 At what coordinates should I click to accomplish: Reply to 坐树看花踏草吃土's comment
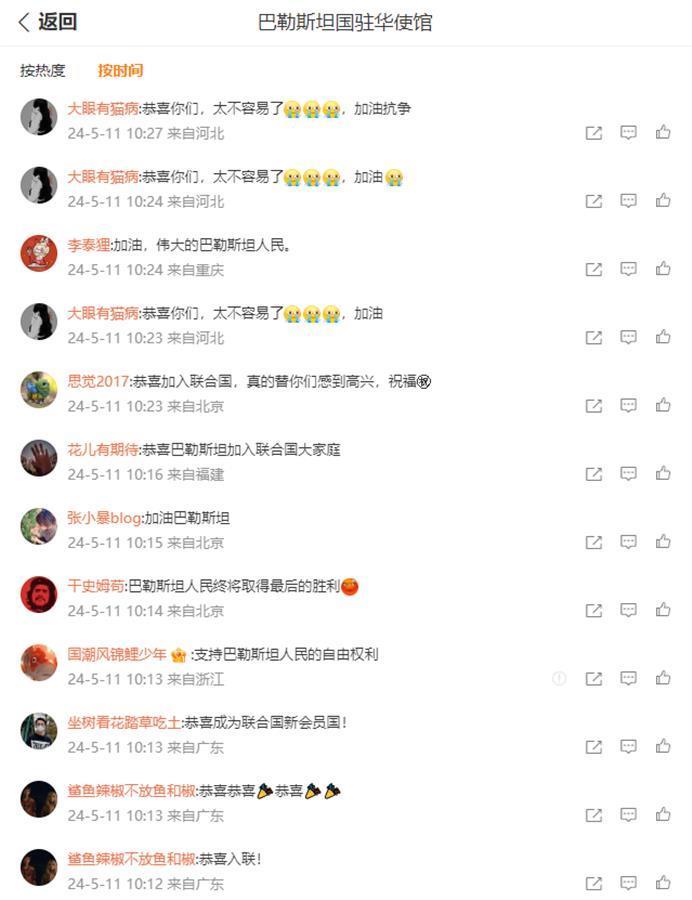(628, 747)
